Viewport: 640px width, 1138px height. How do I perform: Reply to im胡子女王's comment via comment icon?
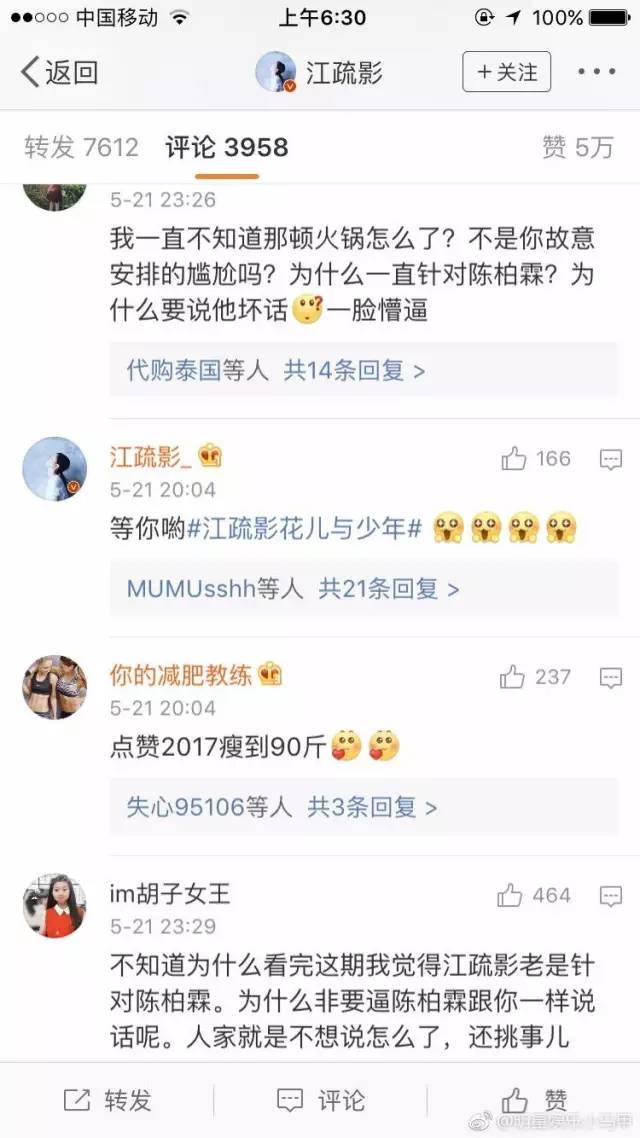point(611,895)
